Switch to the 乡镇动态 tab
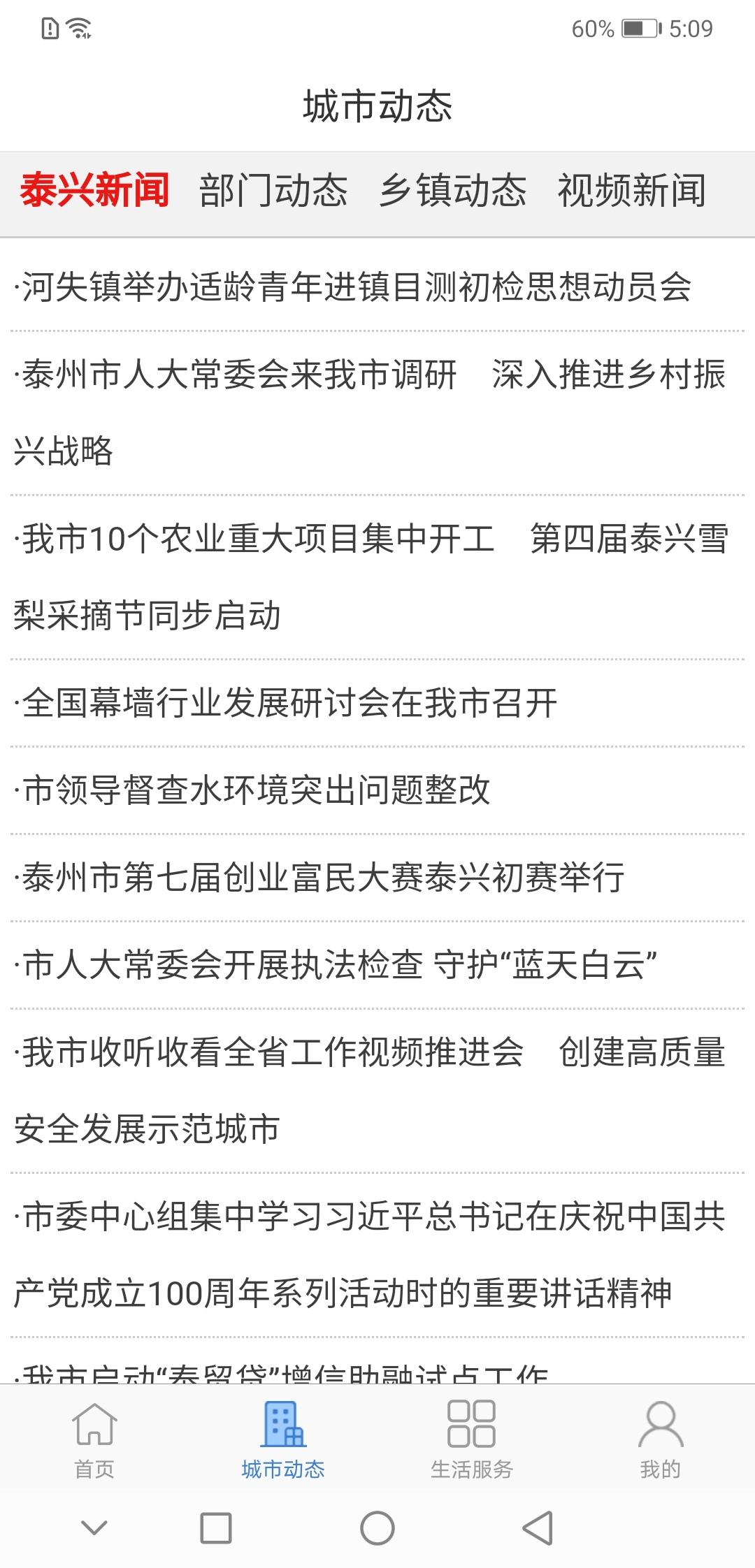This screenshot has width=755, height=1568. click(452, 191)
